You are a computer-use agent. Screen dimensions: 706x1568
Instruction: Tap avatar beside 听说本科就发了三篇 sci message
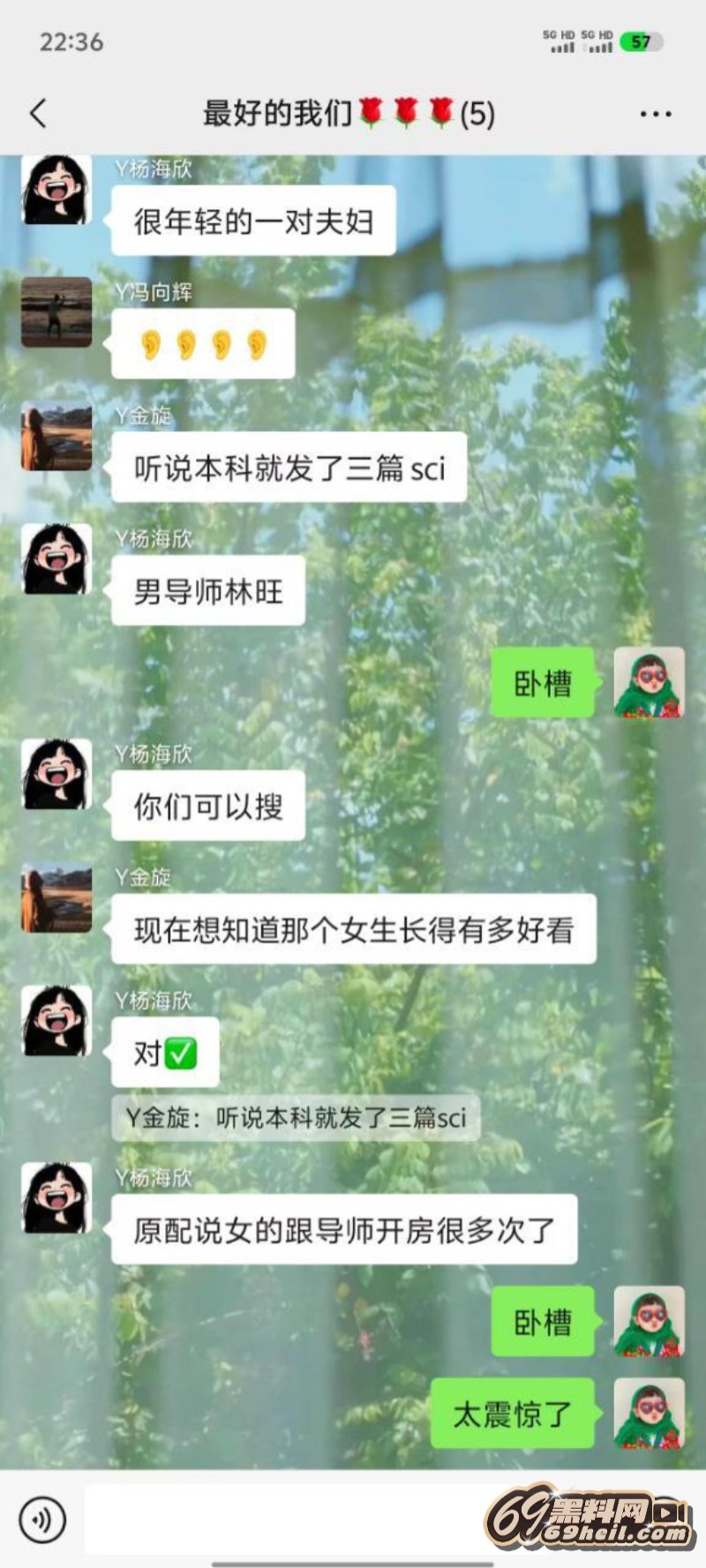tap(56, 436)
